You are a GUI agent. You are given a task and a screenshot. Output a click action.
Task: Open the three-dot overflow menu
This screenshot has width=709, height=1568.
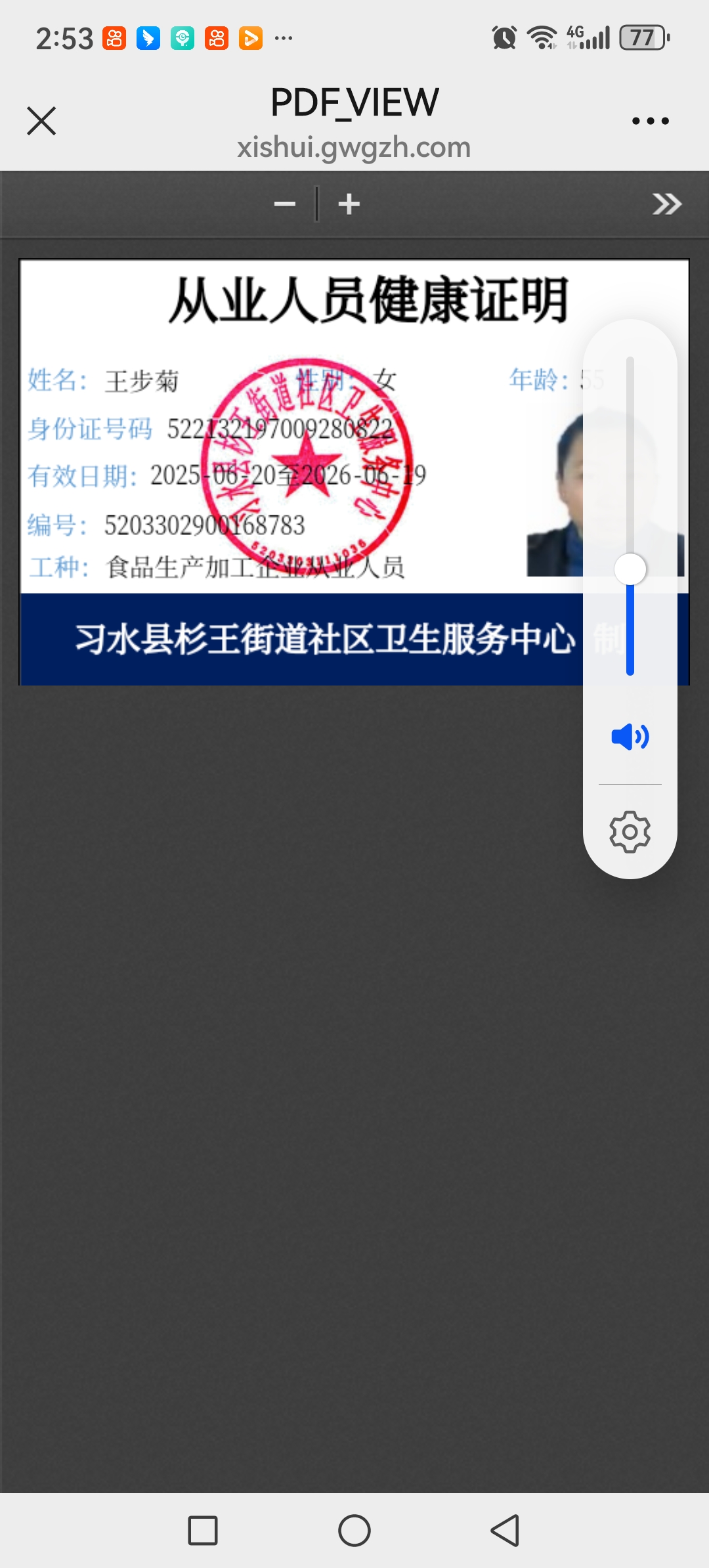point(650,121)
